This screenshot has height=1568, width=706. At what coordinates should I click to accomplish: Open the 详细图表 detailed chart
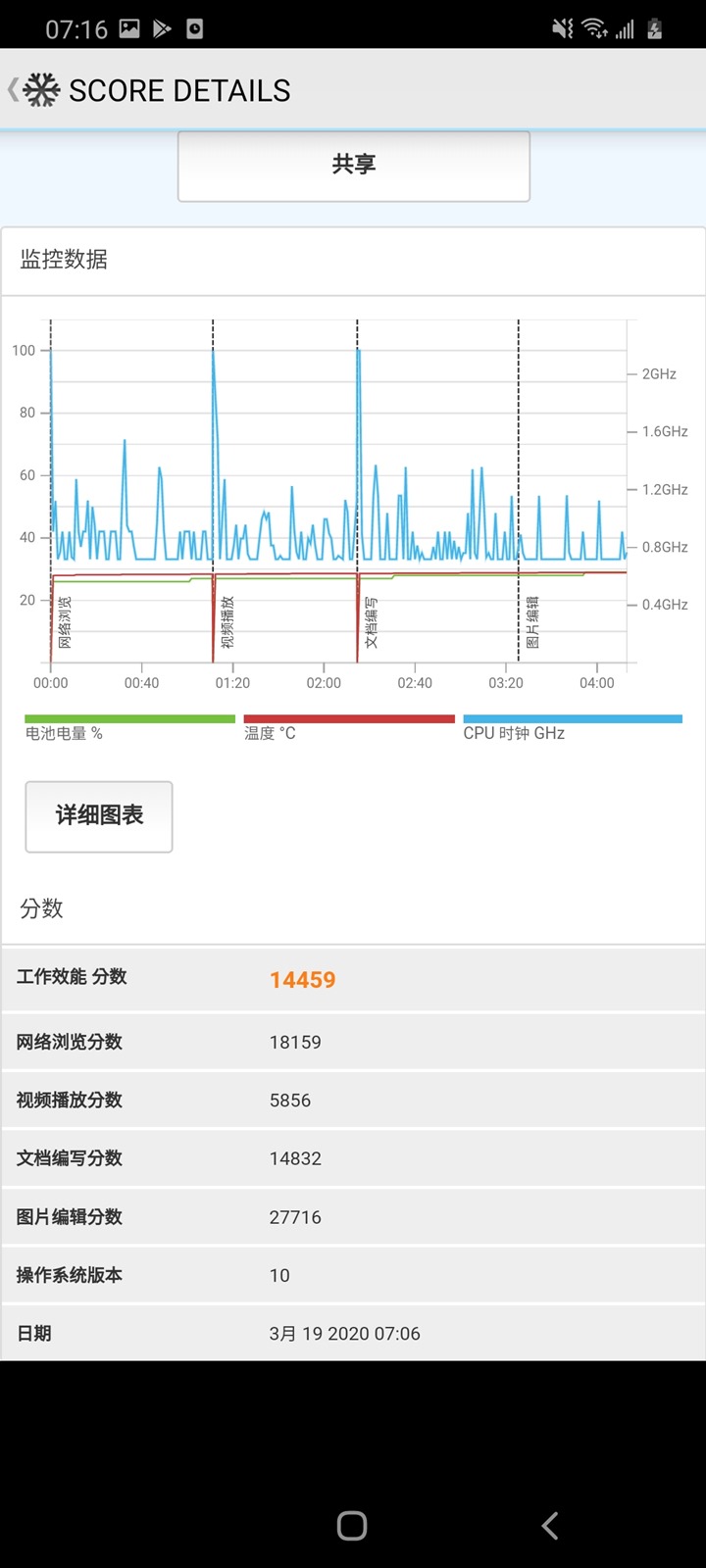99,816
